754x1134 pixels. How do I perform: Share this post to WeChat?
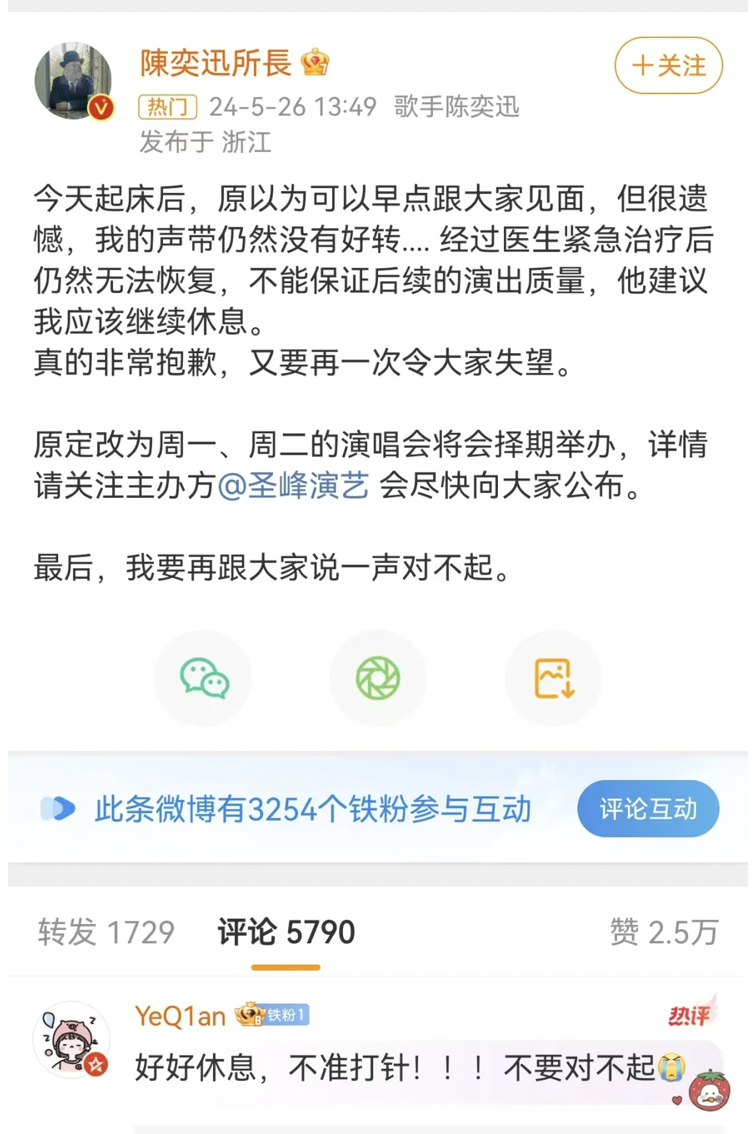pos(203,678)
